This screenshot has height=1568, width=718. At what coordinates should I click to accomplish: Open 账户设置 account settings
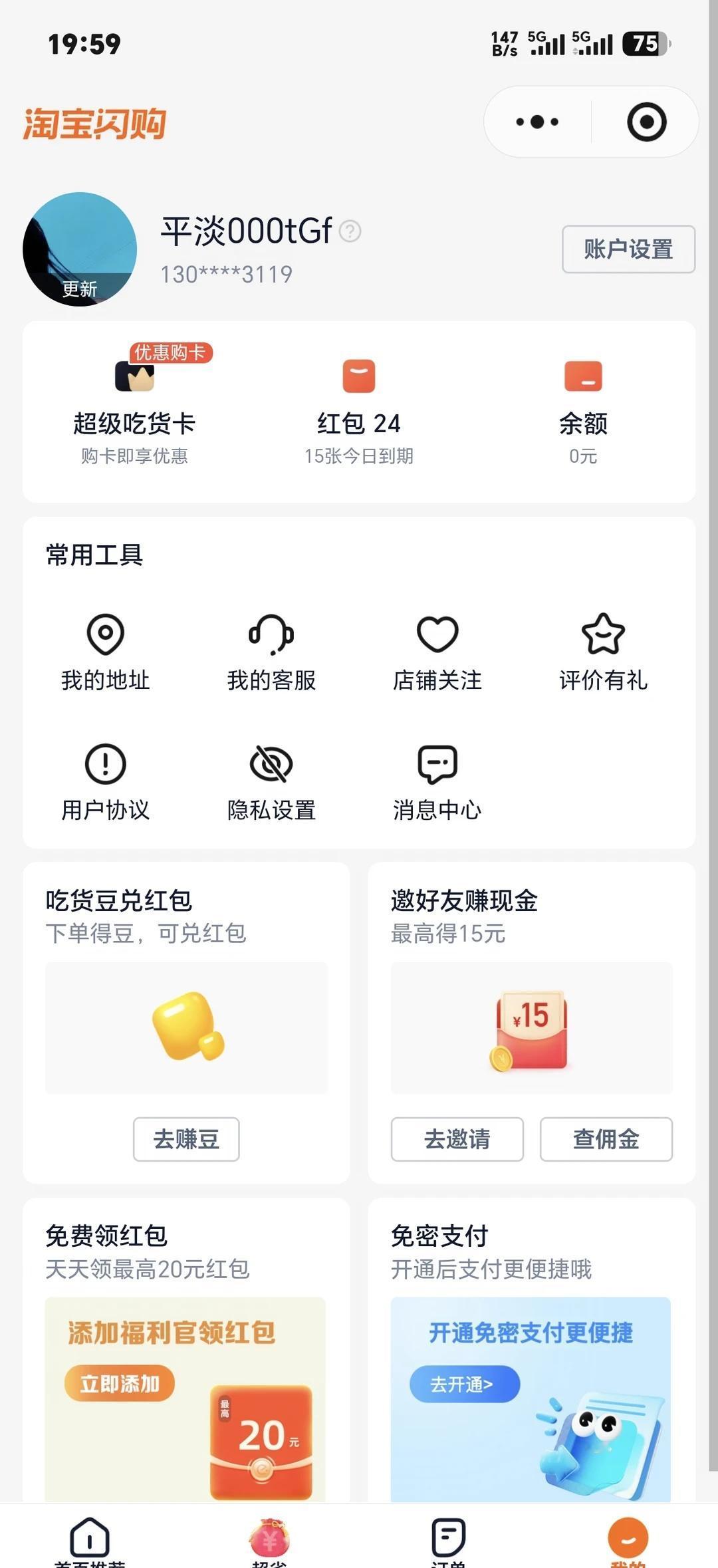628,249
